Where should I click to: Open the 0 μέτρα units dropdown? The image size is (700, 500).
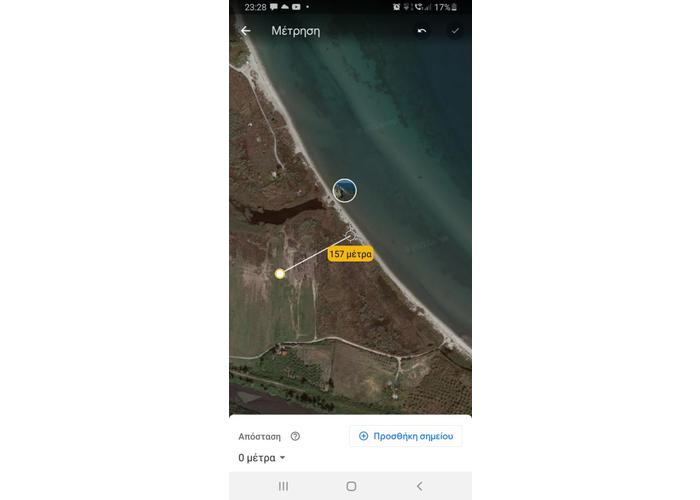point(262,458)
